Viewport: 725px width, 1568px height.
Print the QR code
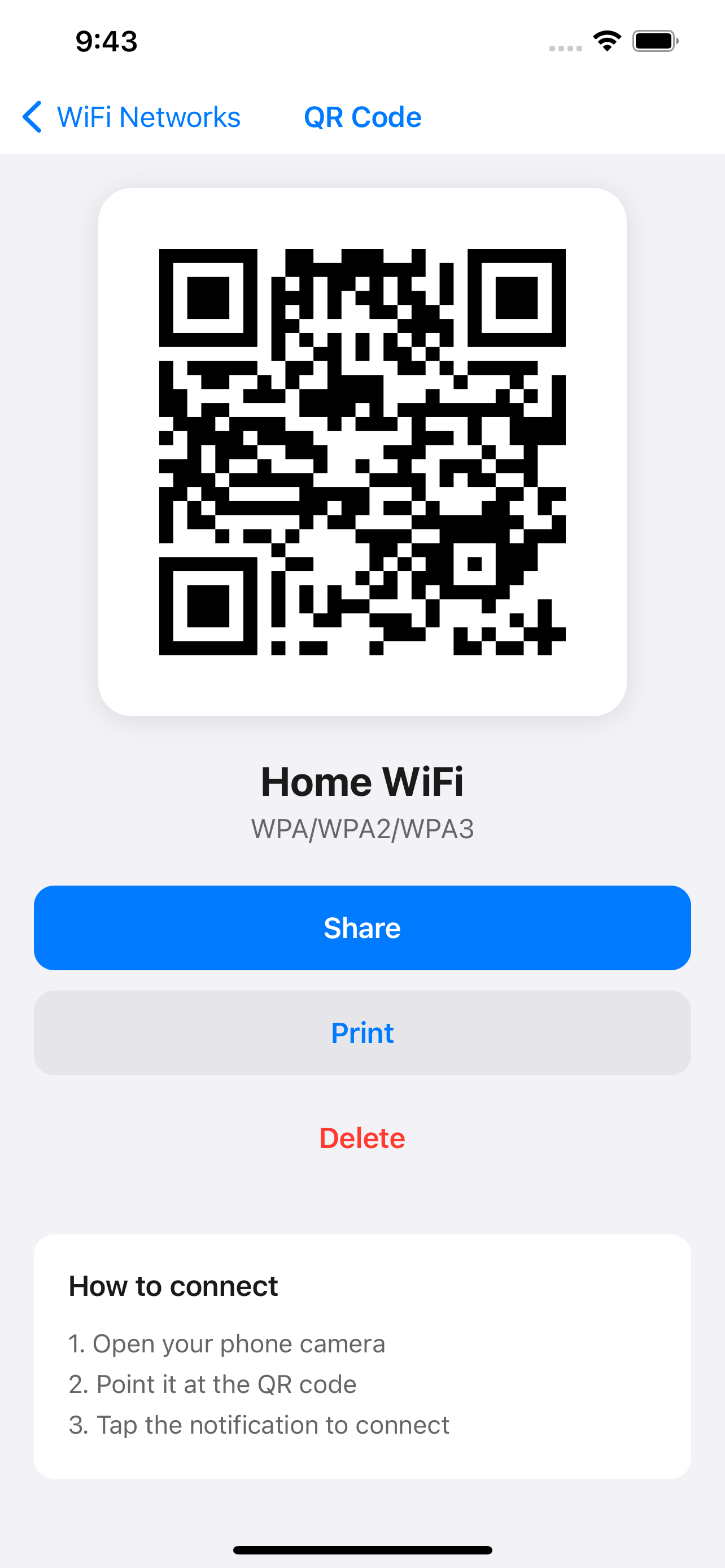click(362, 1033)
